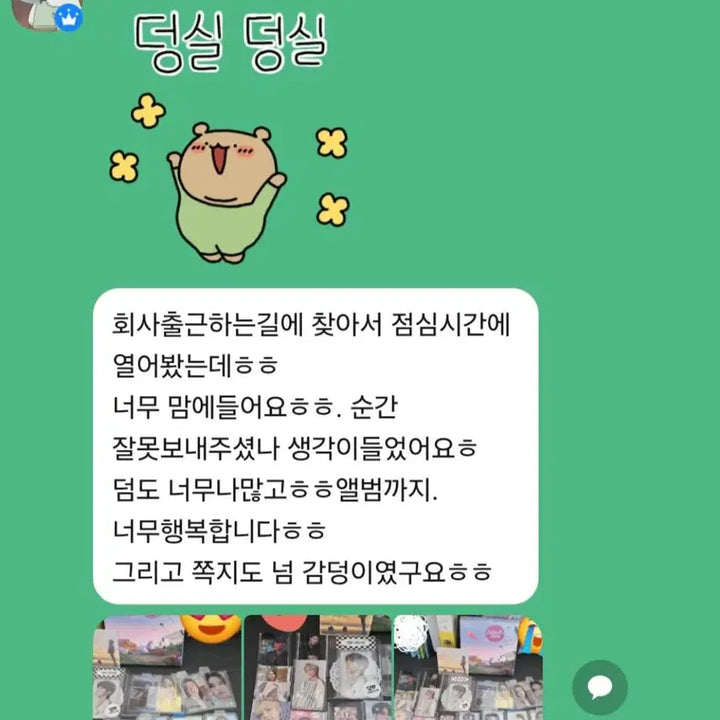Open the first shared photo with heart-eyes emoji
The width and height of the screenshot is (720, 720).
pyautogui.click(x=167, y=667)
